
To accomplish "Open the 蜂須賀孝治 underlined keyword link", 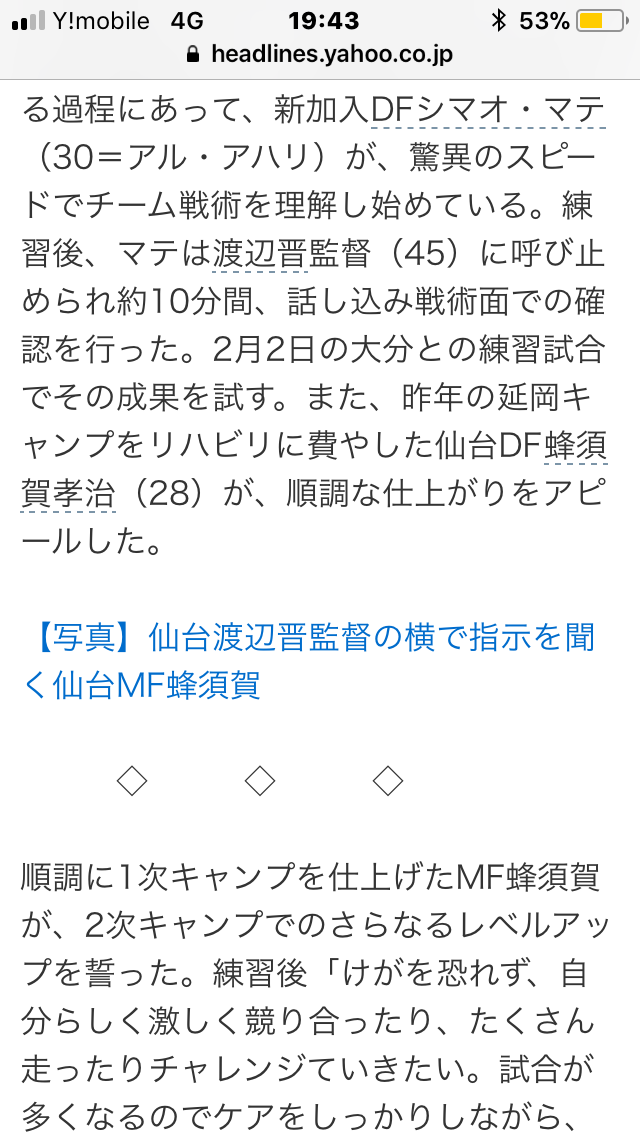I will point(68,493).
